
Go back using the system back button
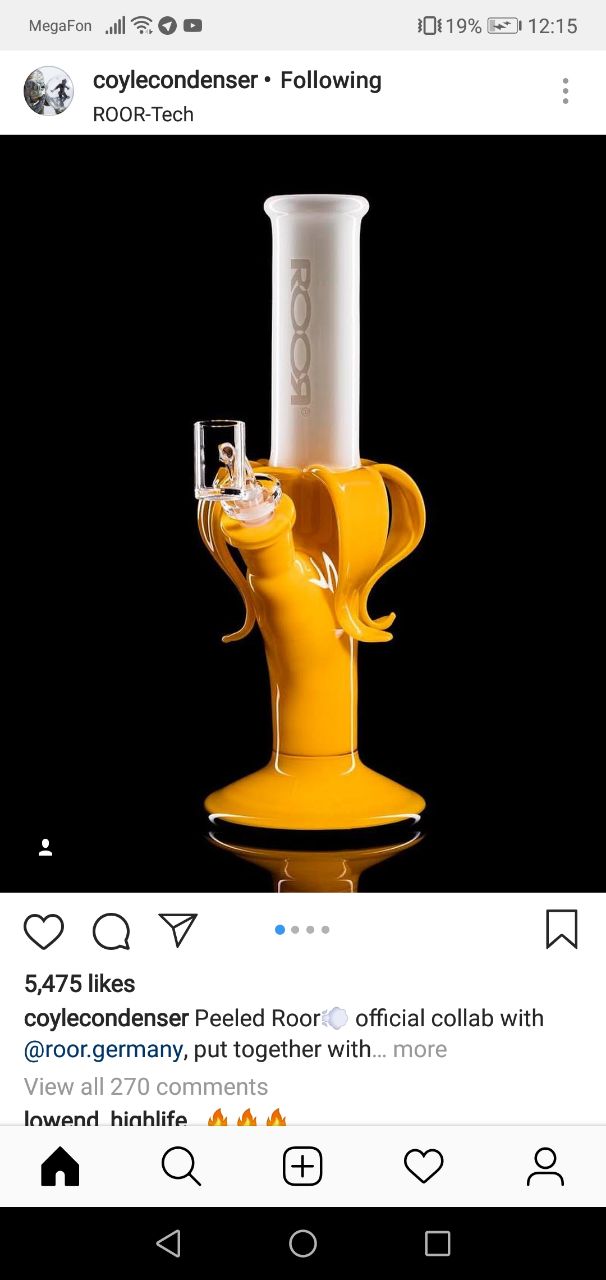click(168, 1243)
